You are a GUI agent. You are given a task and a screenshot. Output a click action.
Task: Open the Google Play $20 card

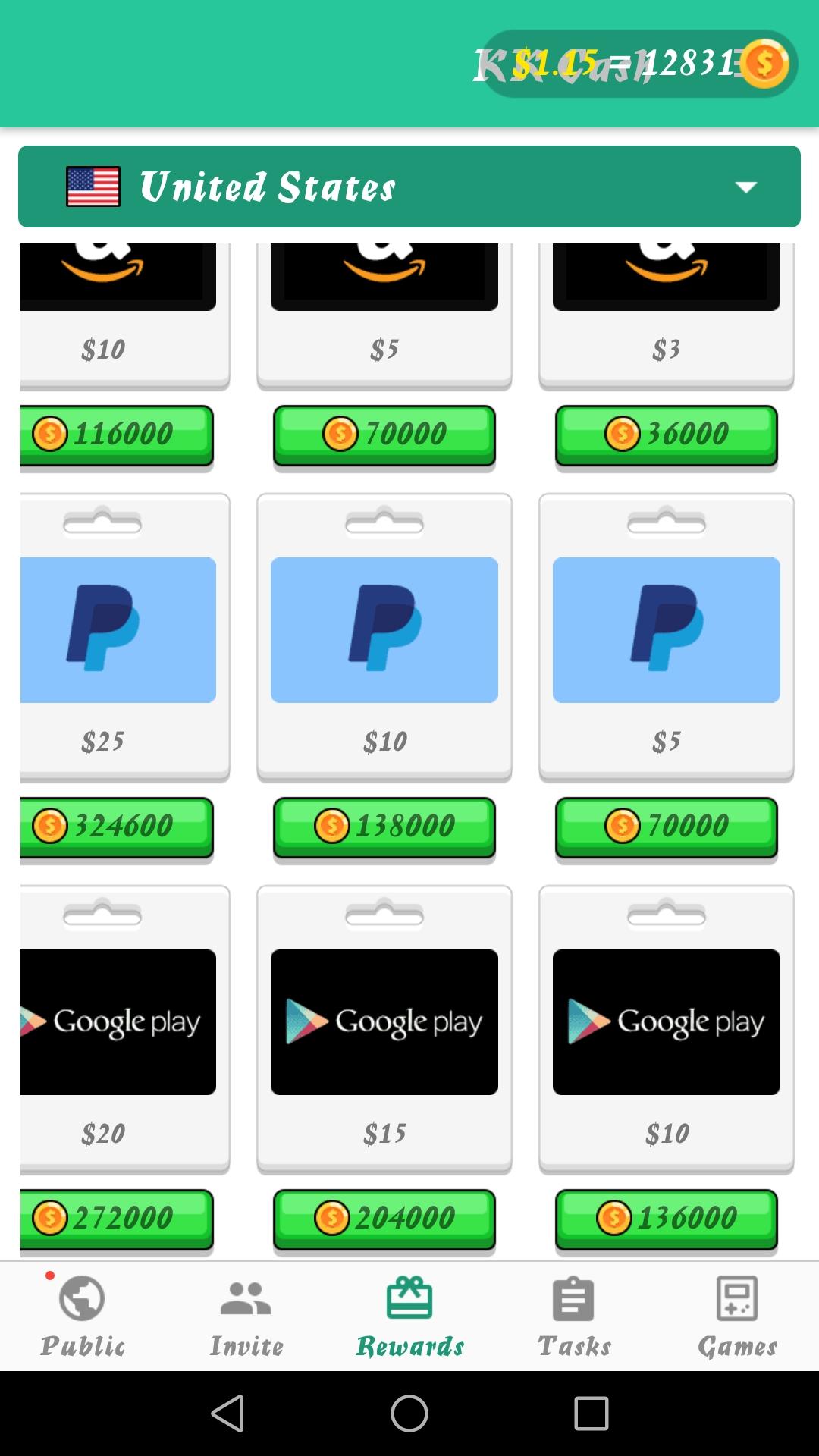[x=118, y=1022]
